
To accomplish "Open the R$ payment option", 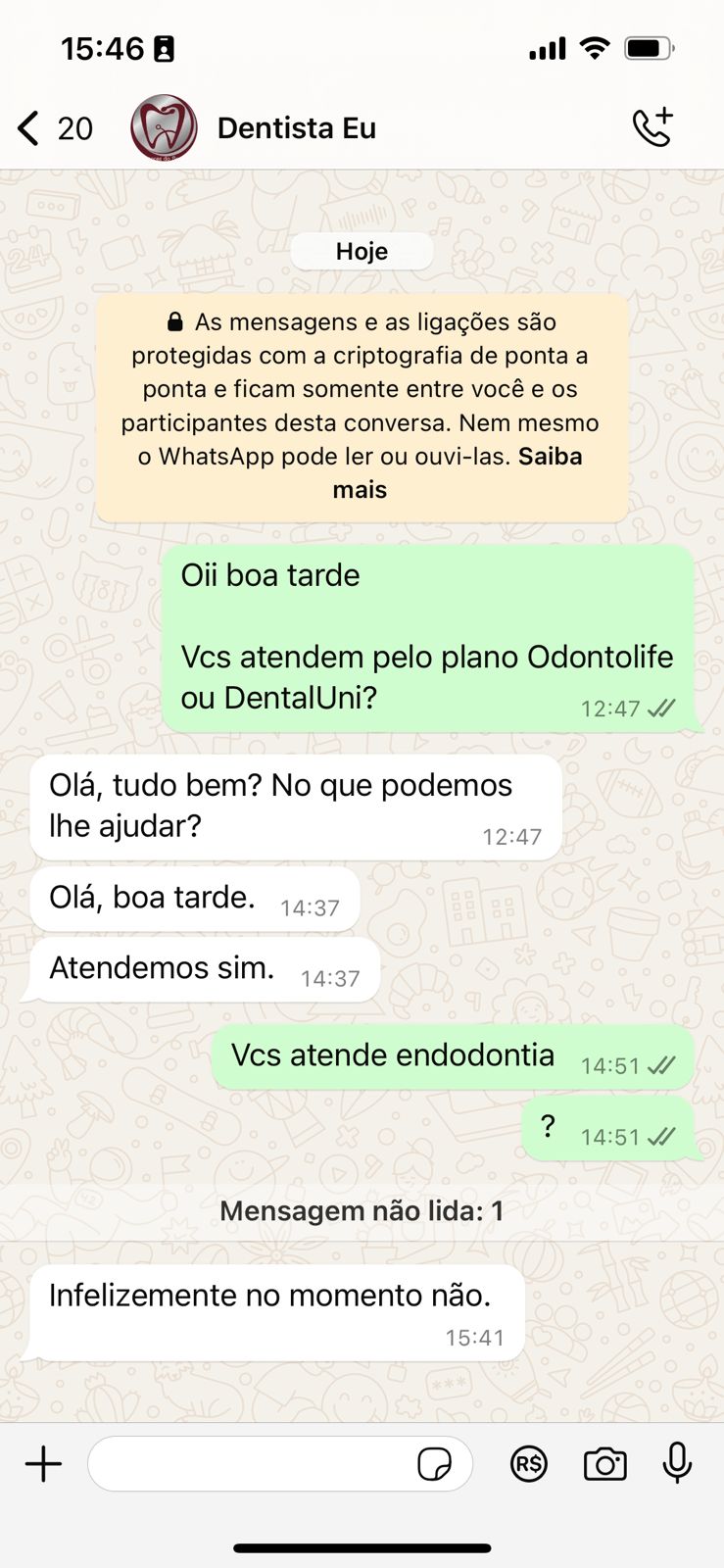I will (529, 1464).
